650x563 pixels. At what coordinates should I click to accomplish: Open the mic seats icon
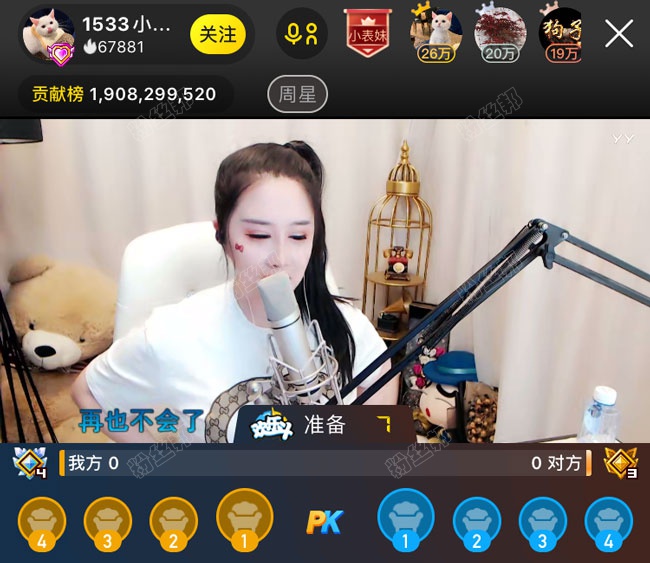tap(302, 35)
